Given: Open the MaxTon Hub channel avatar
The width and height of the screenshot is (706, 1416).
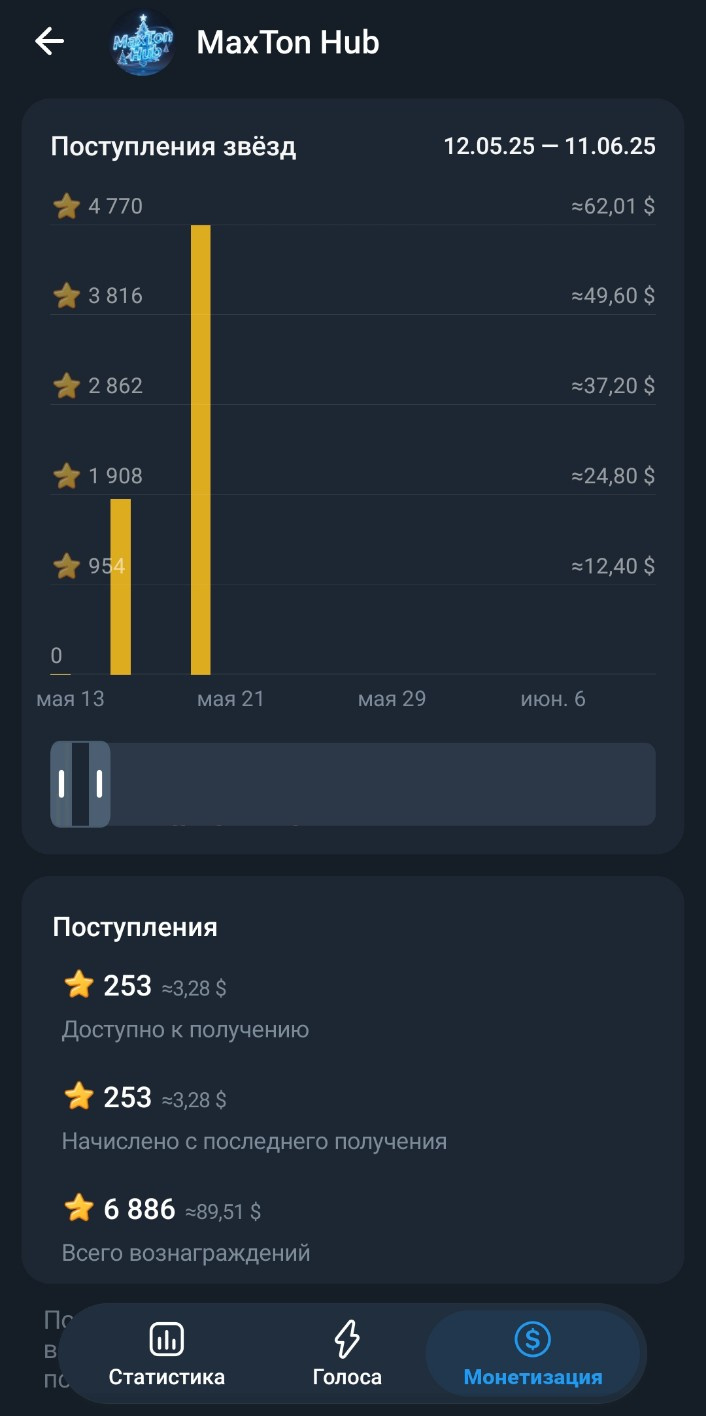Looking at the screenshot, I should point(143,43).
